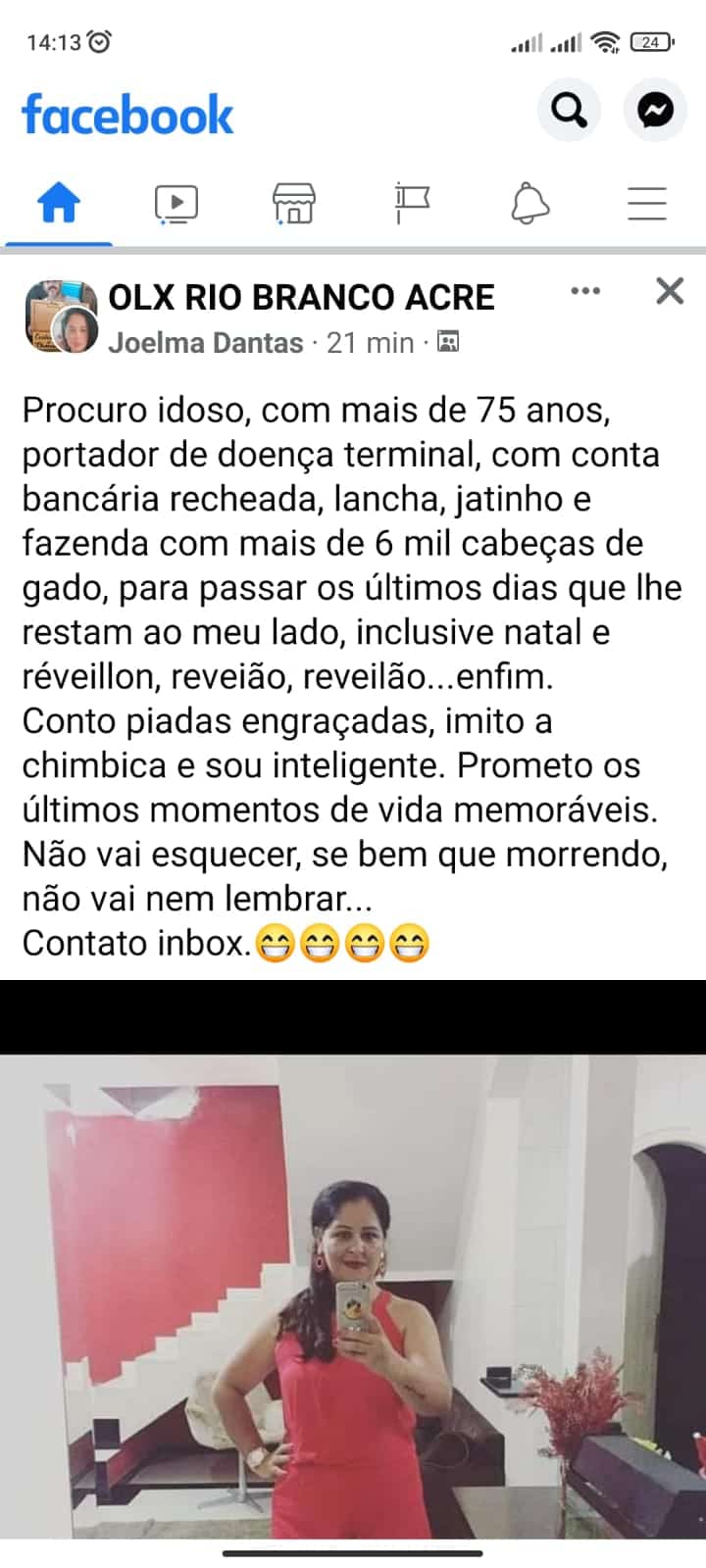View Joelma Dantas's profile
706x1568 pixels.
click(206, 343)
